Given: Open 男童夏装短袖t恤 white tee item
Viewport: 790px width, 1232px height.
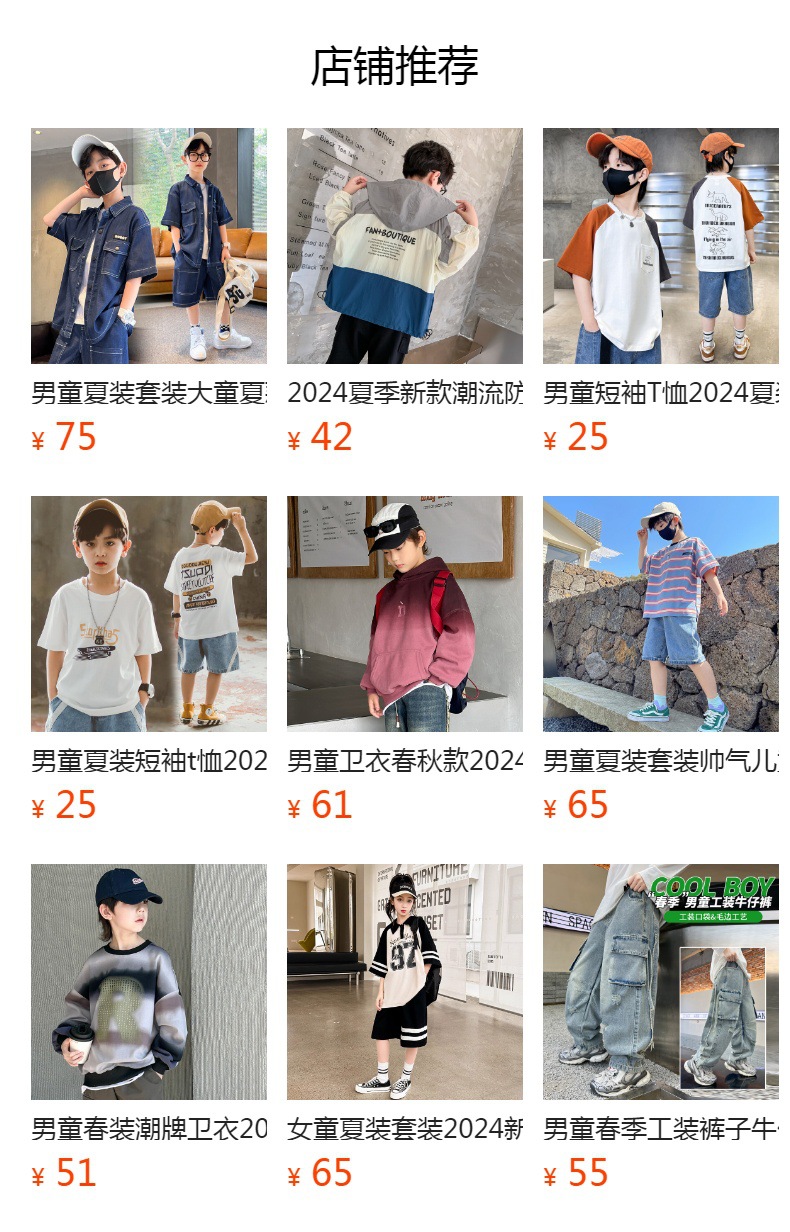Looking at the screenshot, I should [x=148, y=614].
